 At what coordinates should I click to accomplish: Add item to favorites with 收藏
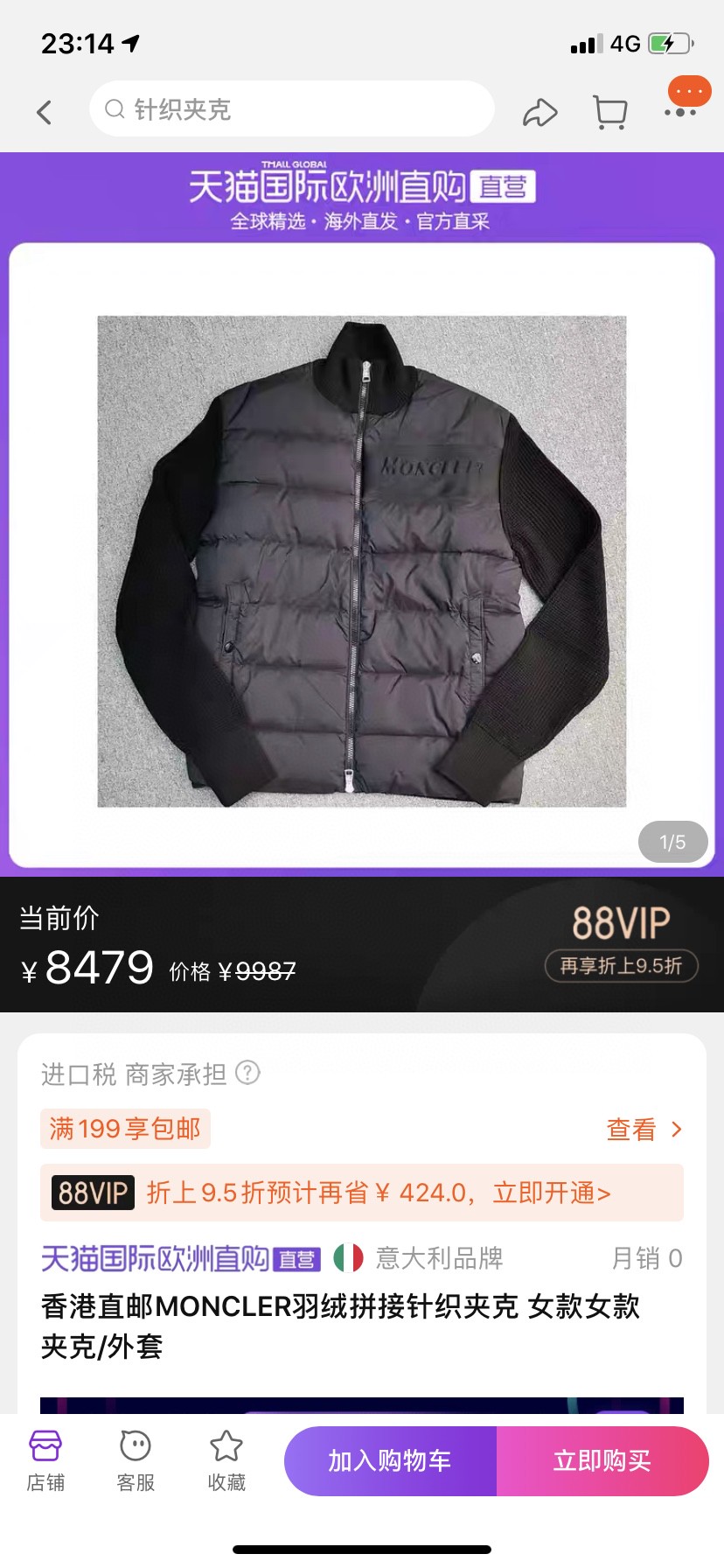tap(226, 1460)
